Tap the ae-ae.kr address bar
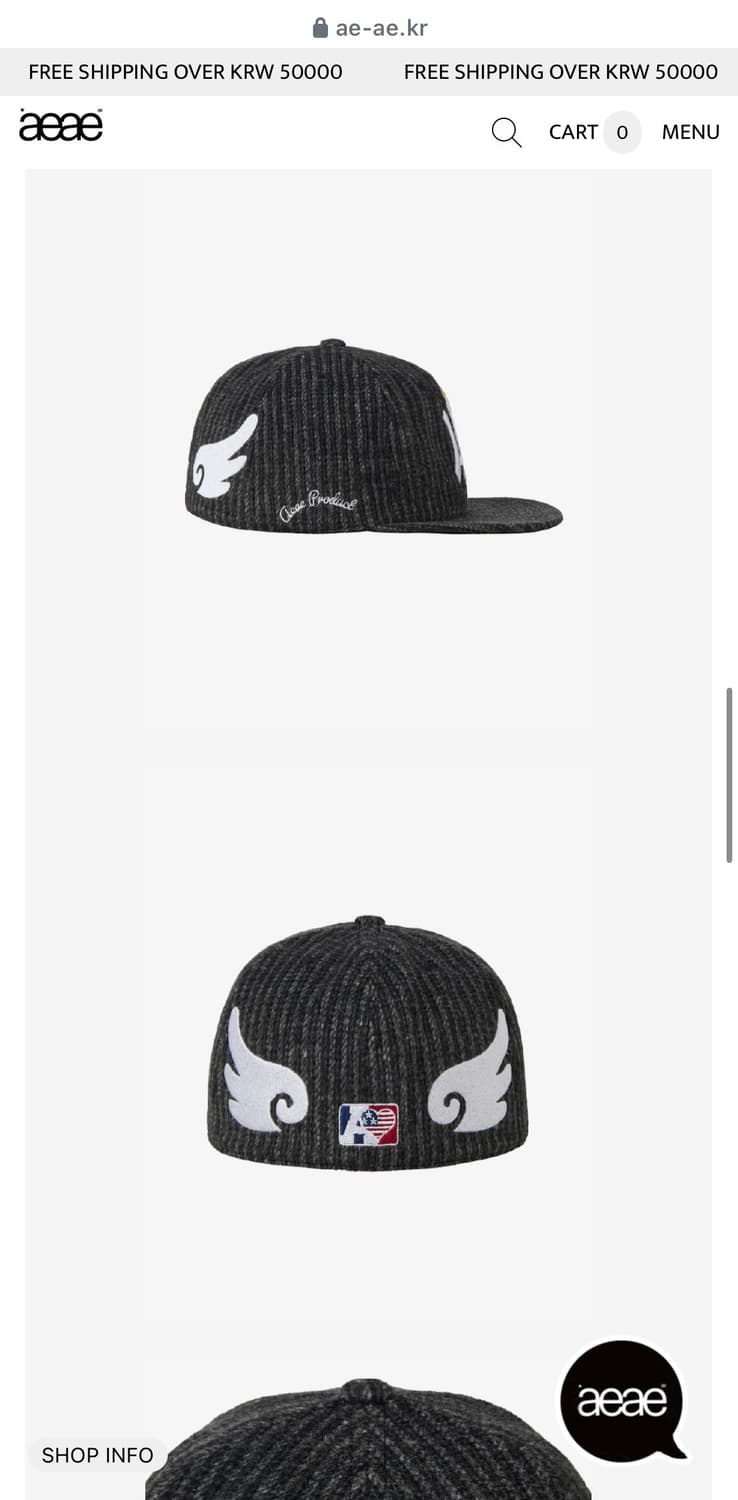The image size is (738, 1500). (369, 27)
